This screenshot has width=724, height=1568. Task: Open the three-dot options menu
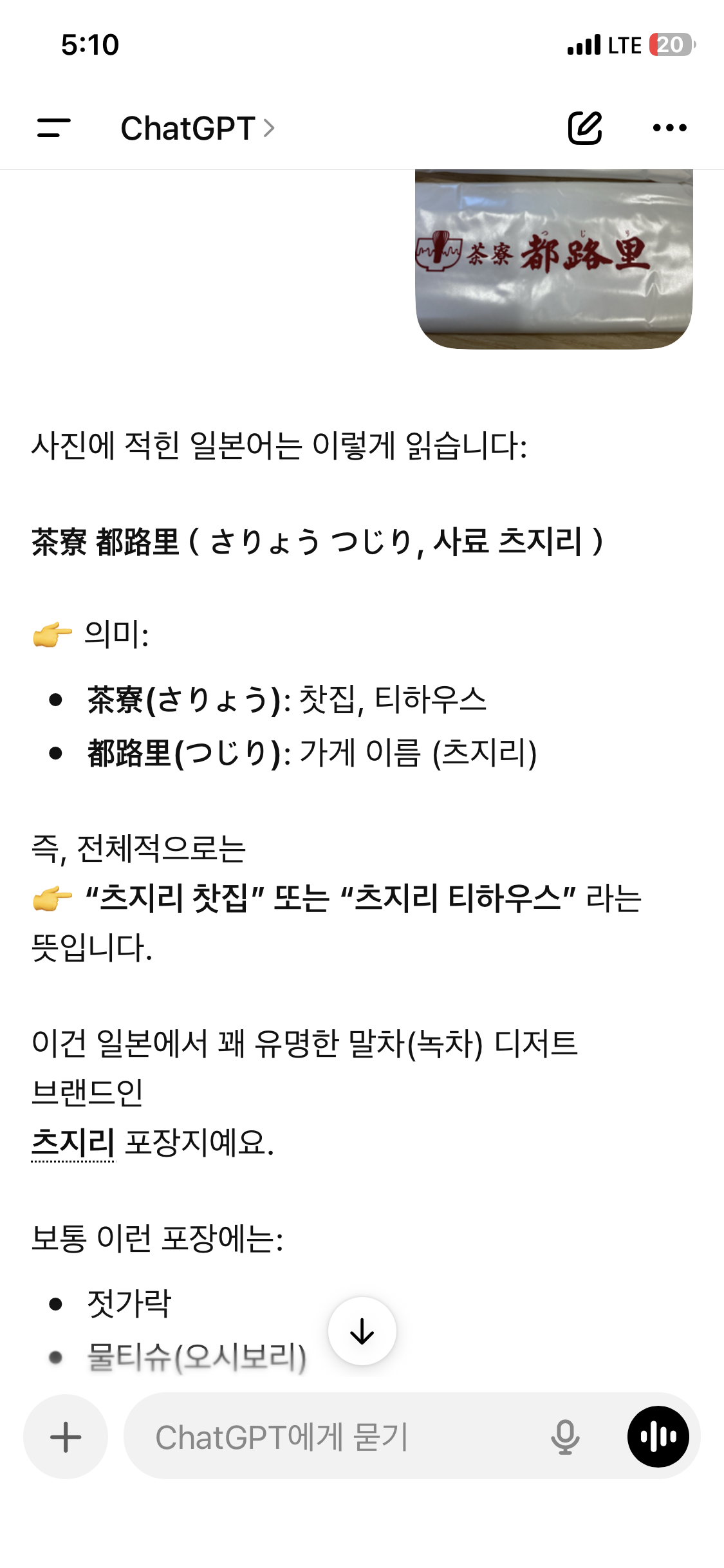[x=669, y=128]
